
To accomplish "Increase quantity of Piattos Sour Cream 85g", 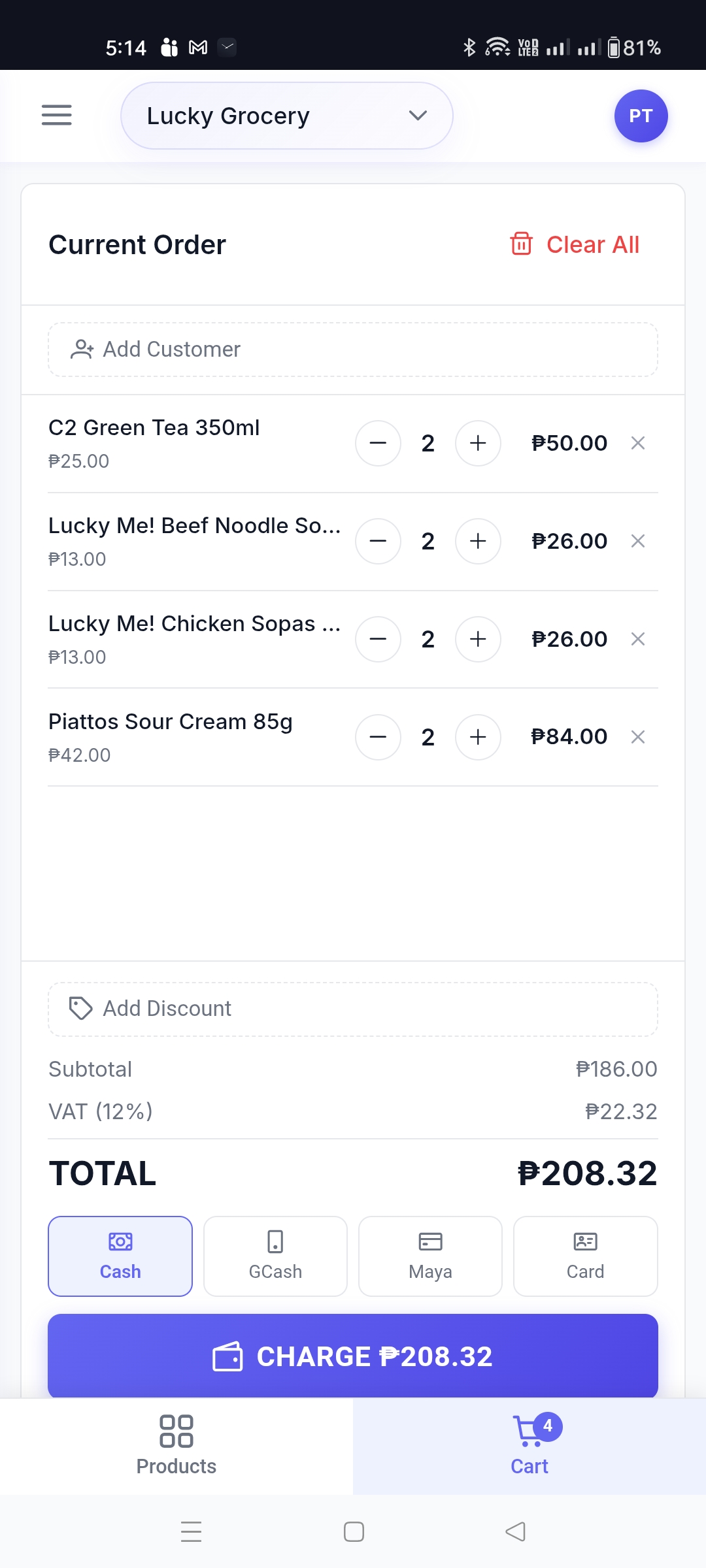I will pos(477,737).
